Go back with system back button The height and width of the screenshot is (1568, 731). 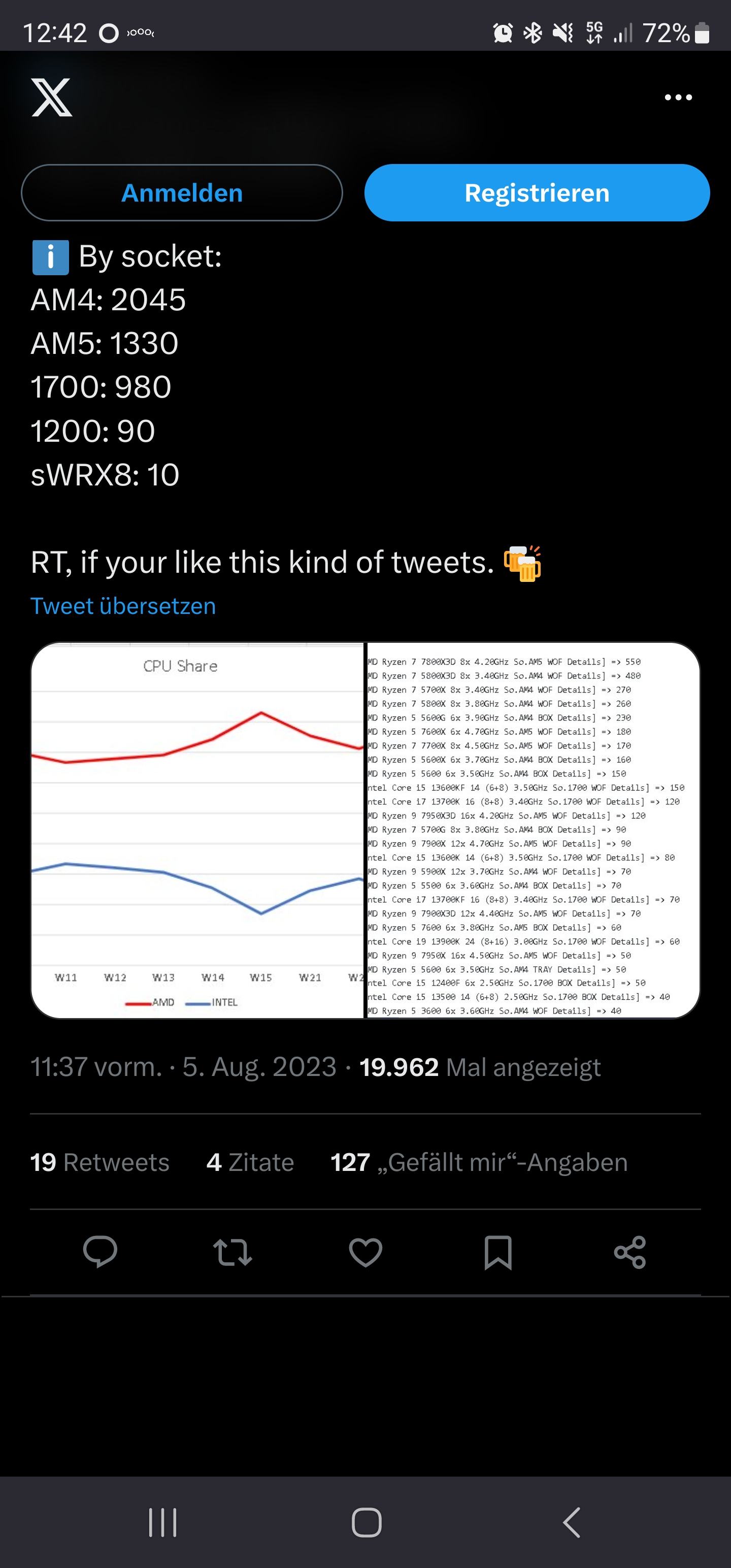(572, 1522)
